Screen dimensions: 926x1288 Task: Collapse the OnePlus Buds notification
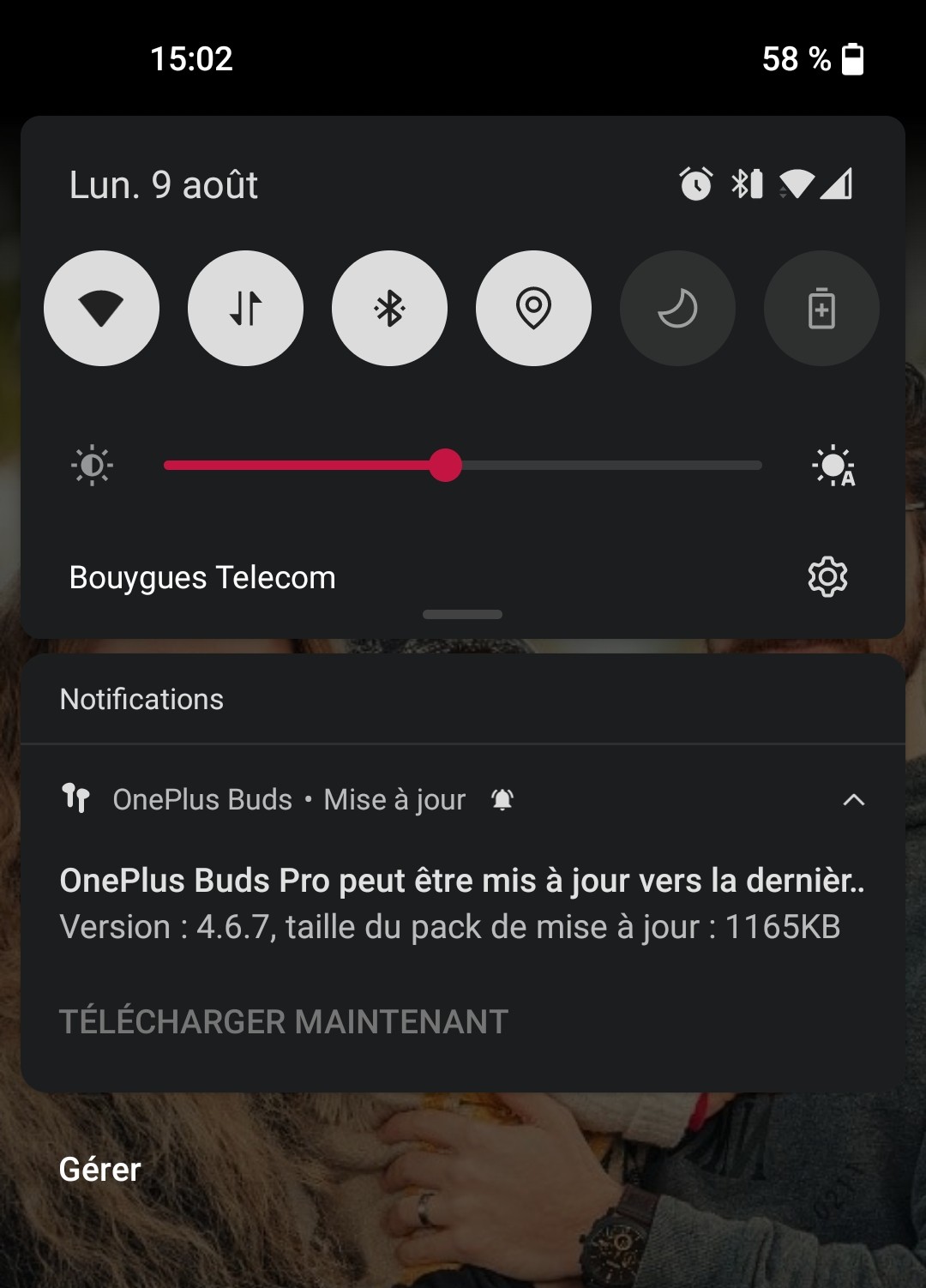point(853,800)
